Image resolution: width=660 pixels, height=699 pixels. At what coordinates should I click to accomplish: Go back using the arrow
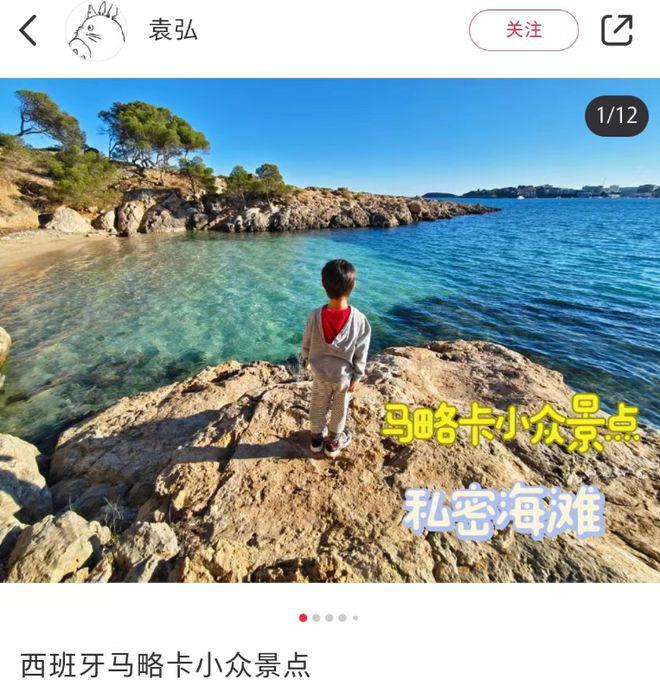click(x=28, y=31)
